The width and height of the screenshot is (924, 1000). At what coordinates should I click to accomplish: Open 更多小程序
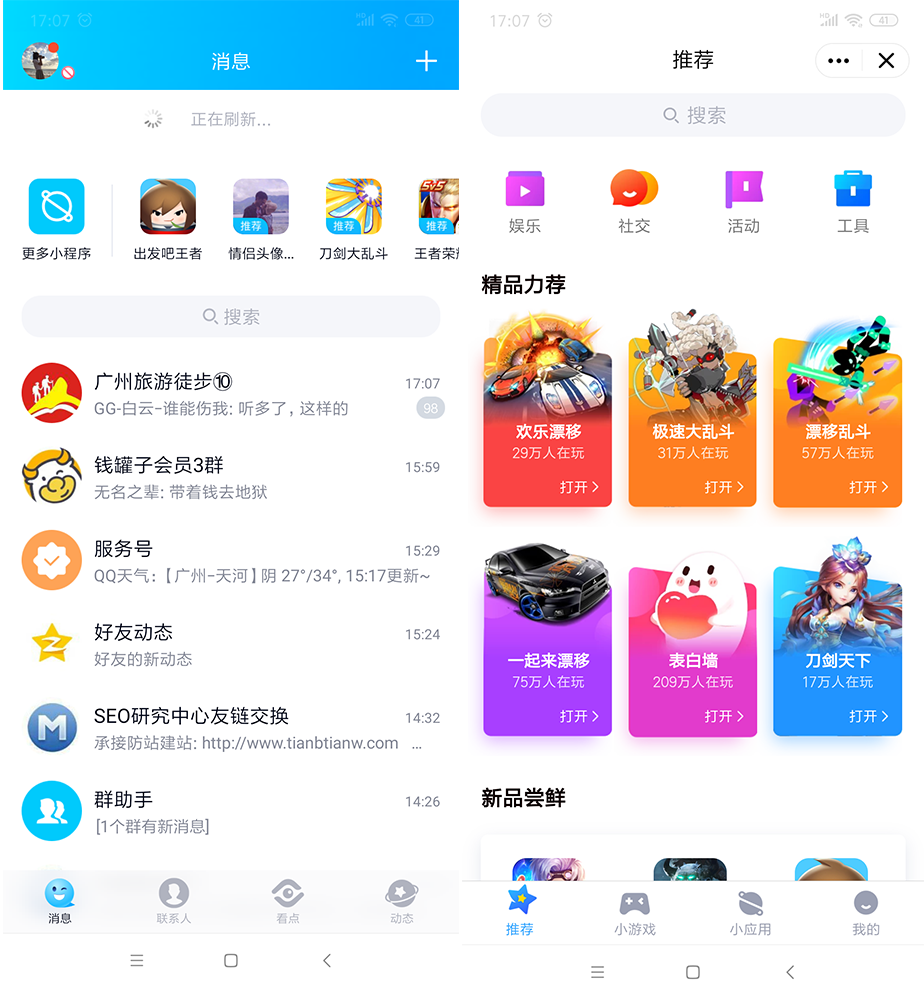tap(56, 220)
